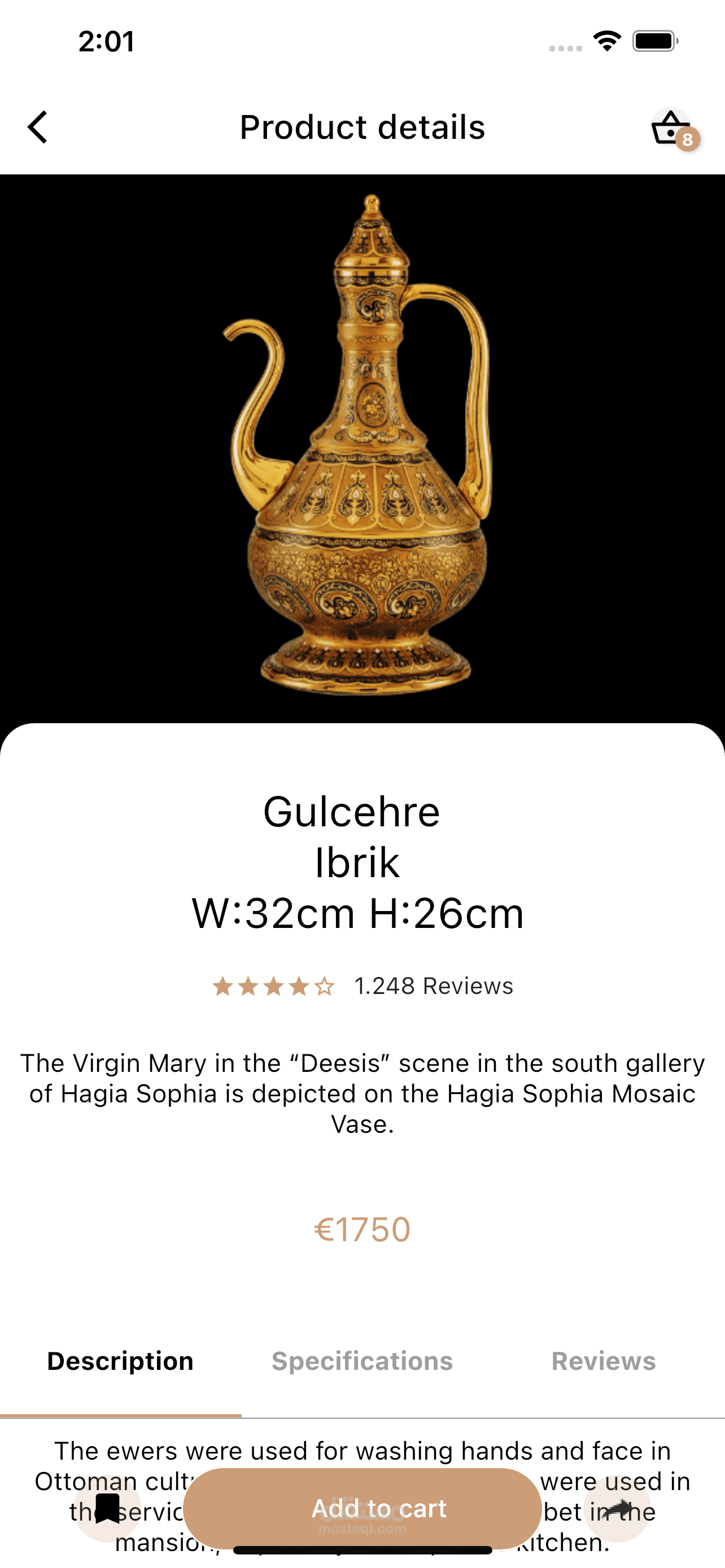Screen dimensions: 725x1568
Task: Go back from Product details
Action: click(38, 127)
